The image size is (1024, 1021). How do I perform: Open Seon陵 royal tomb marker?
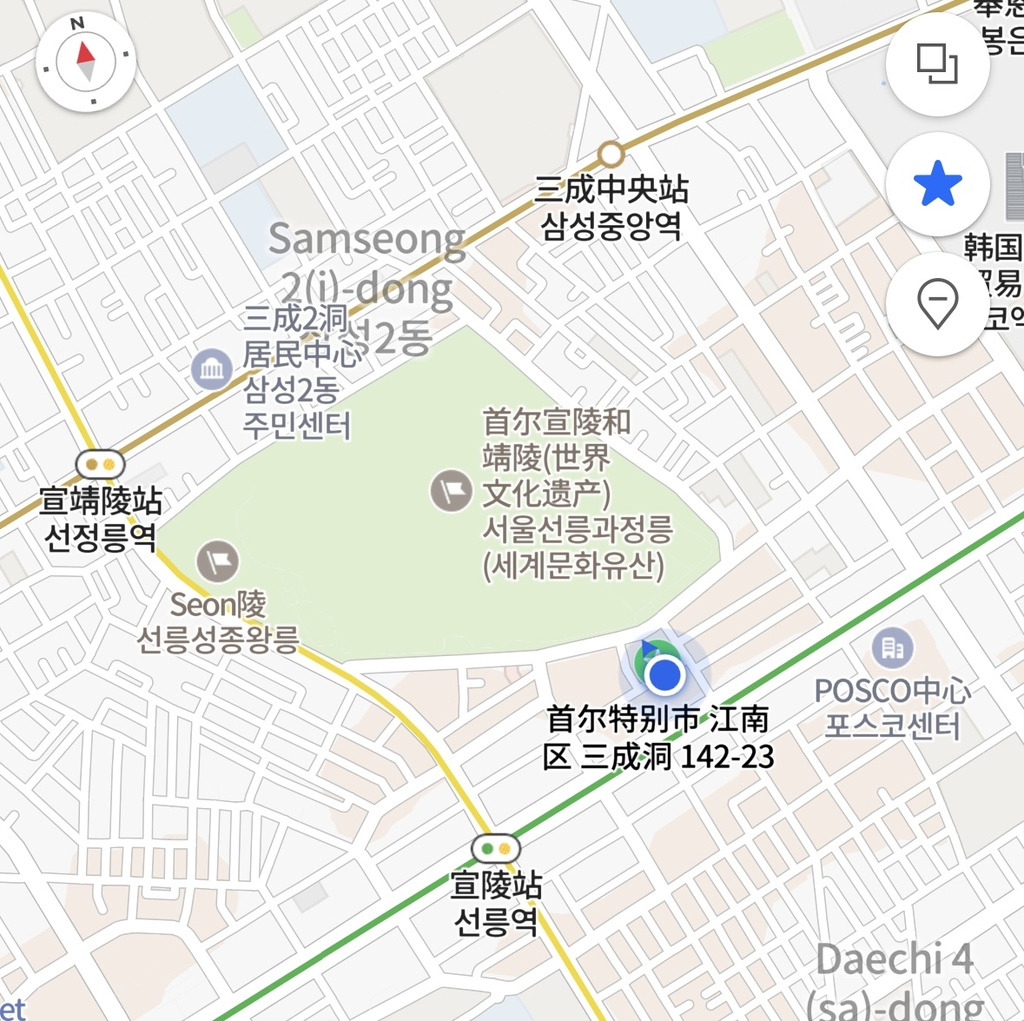[x=218, y=561]
